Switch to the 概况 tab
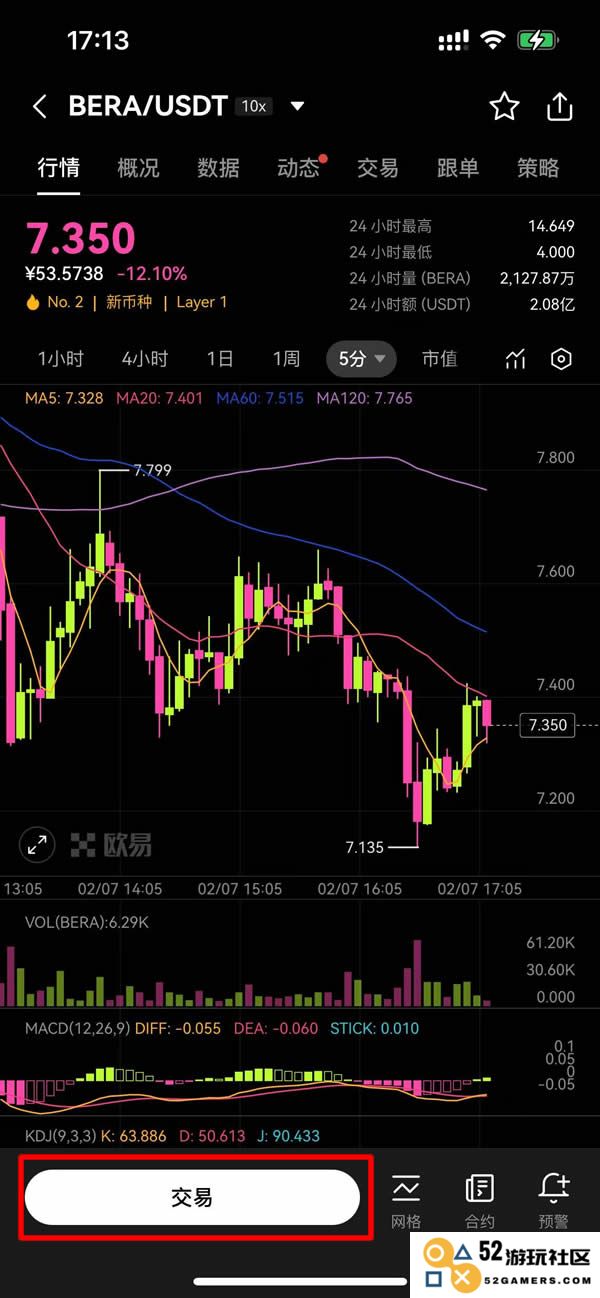Screen dimensions: 600x1298 coord(138,168)
